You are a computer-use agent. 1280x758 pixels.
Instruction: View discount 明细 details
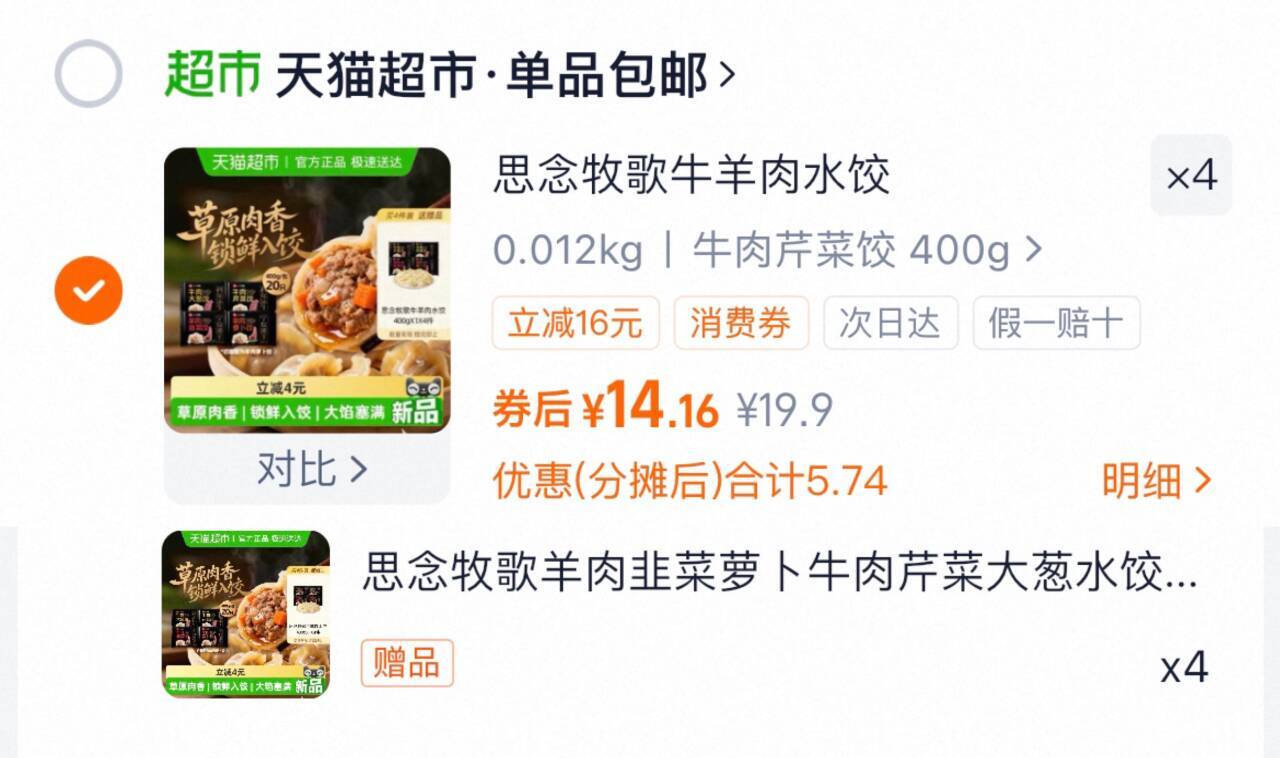(x=1157, y=481)
